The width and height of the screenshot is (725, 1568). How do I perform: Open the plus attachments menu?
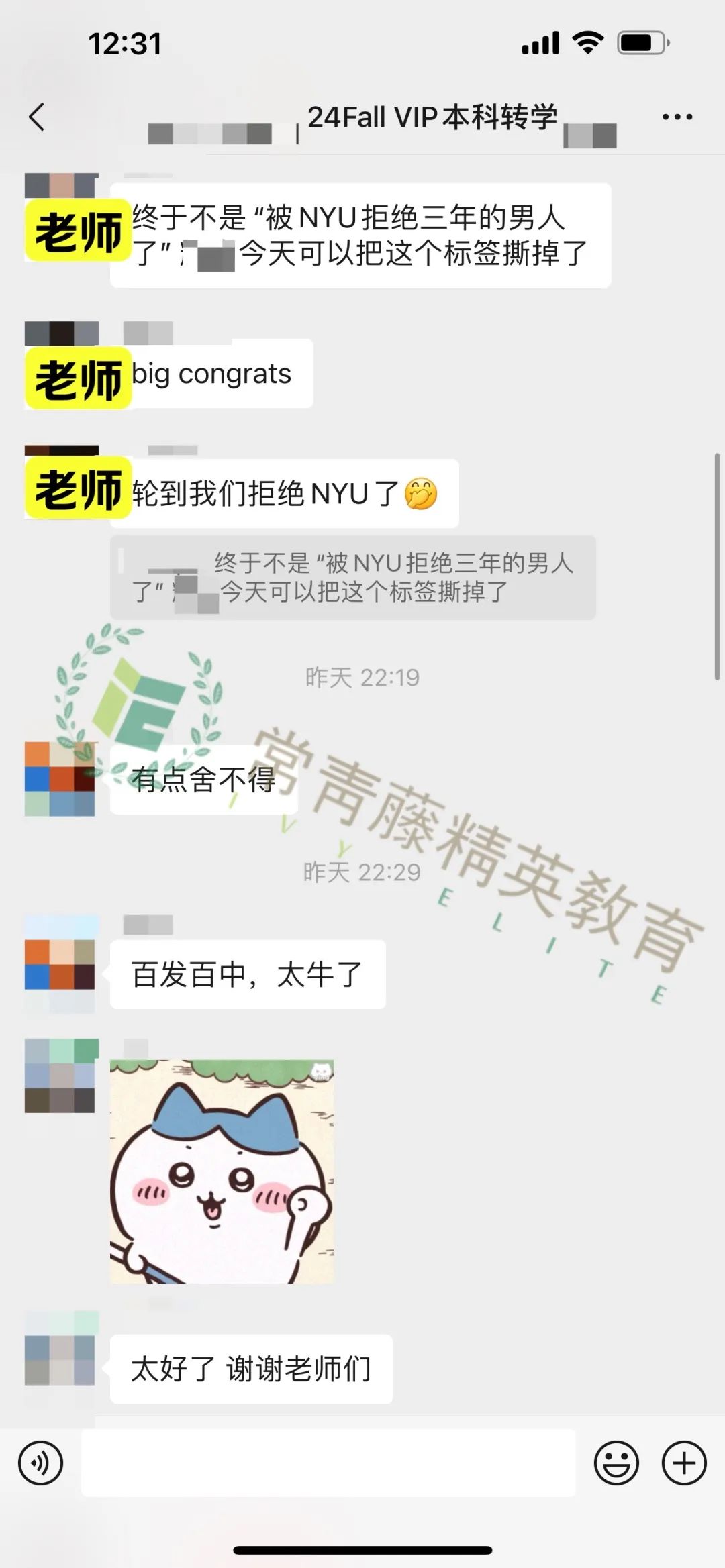[684, 1463]
